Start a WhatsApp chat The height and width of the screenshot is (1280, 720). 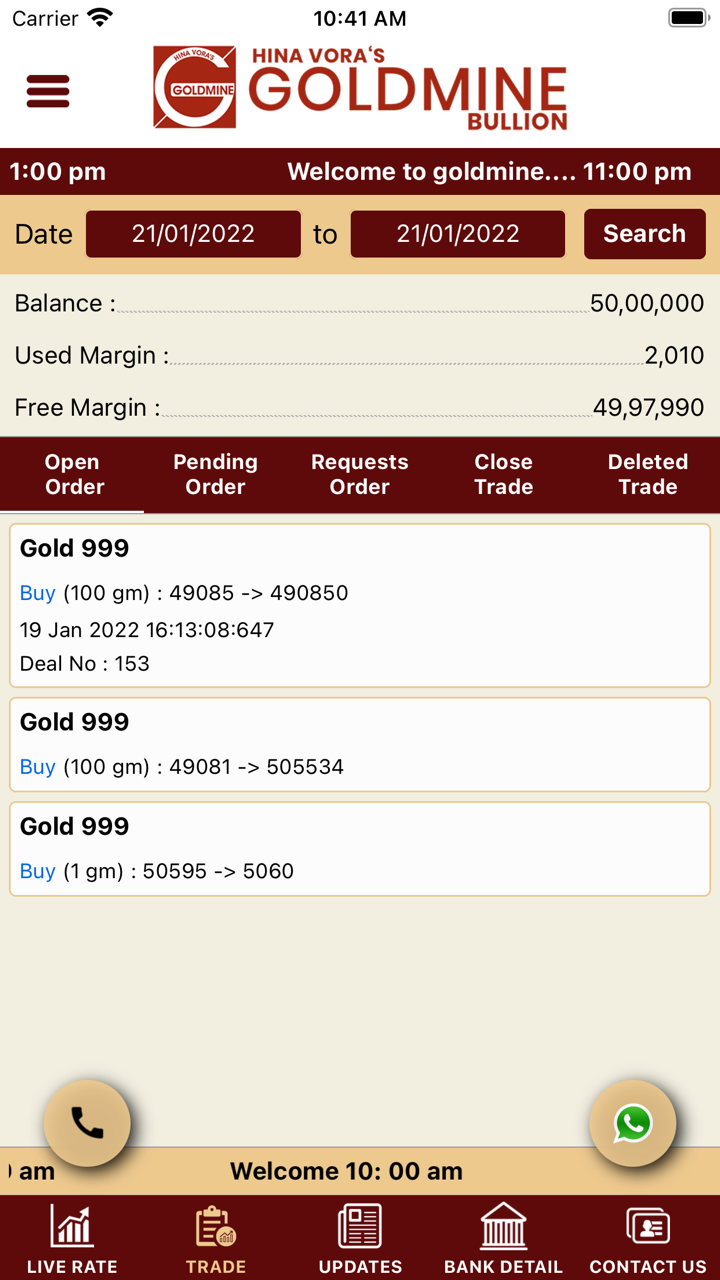[633, 1123]
